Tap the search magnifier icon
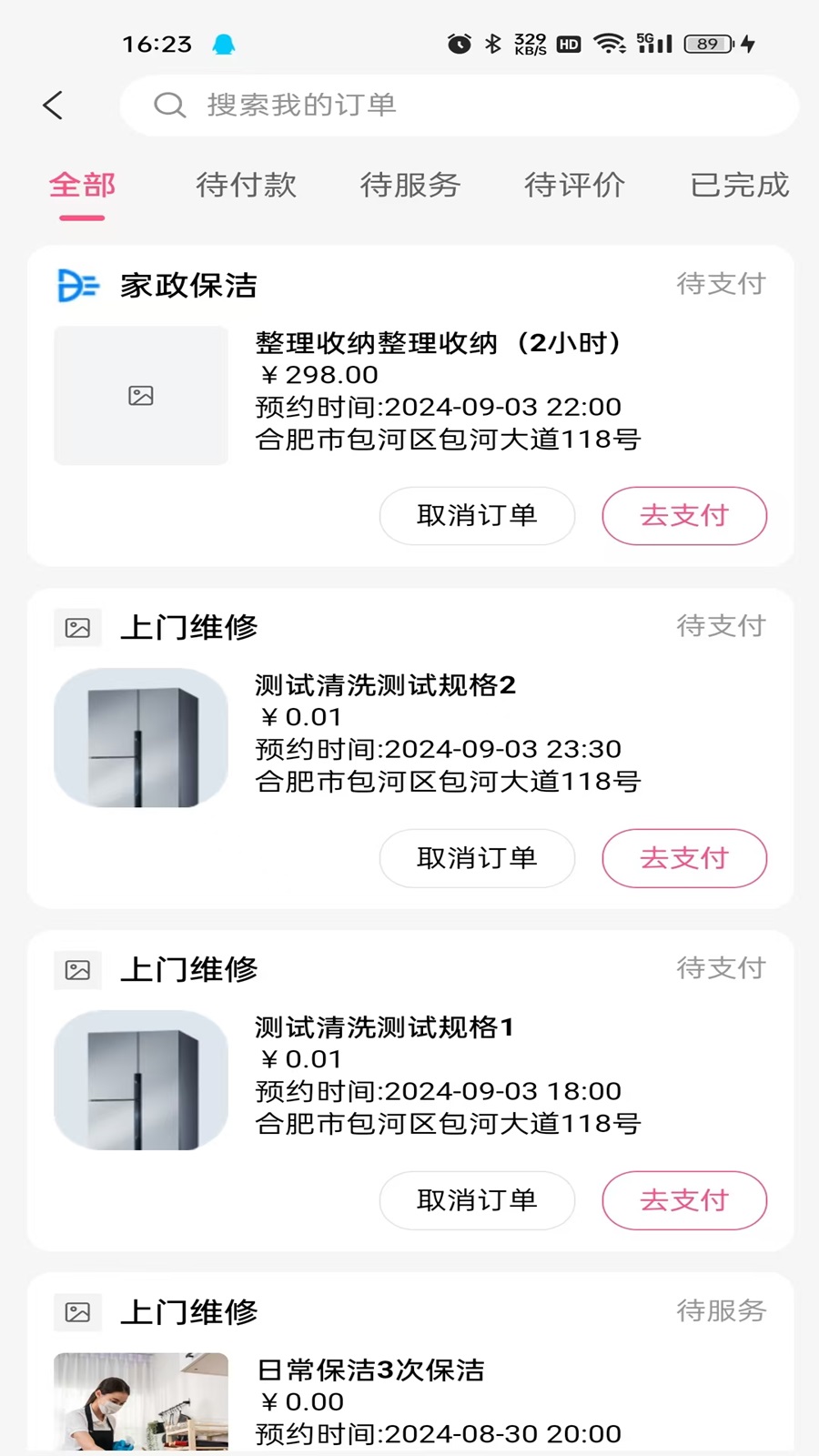819x1456 pixels. 168,105
